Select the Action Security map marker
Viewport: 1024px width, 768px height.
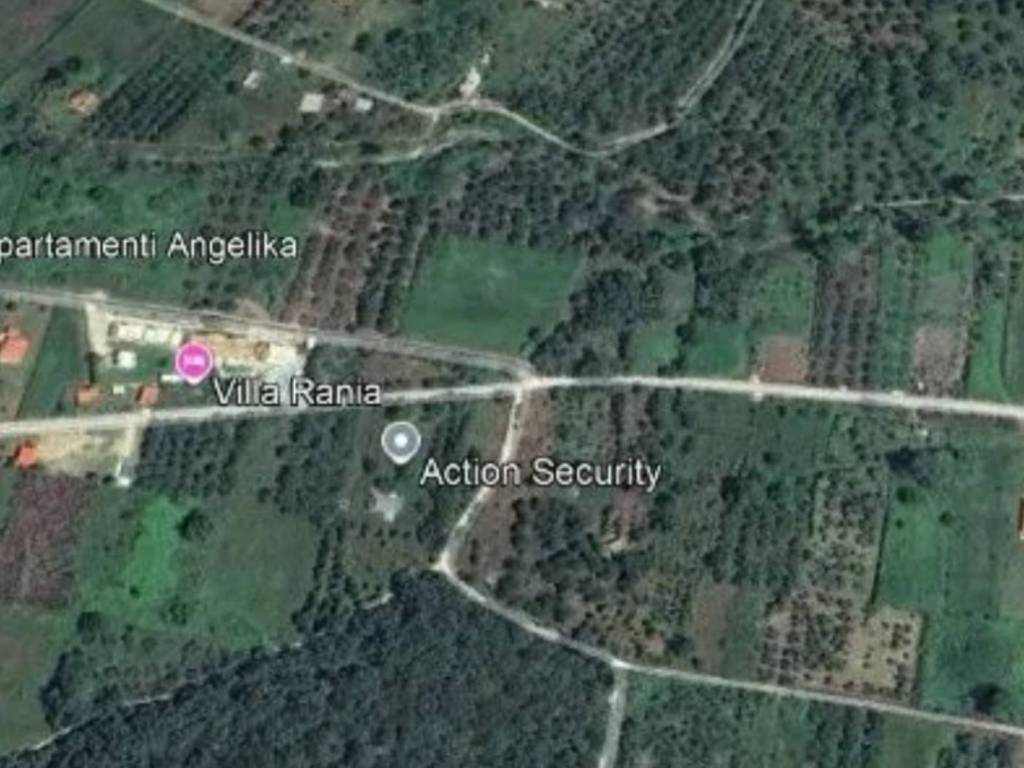401,441
